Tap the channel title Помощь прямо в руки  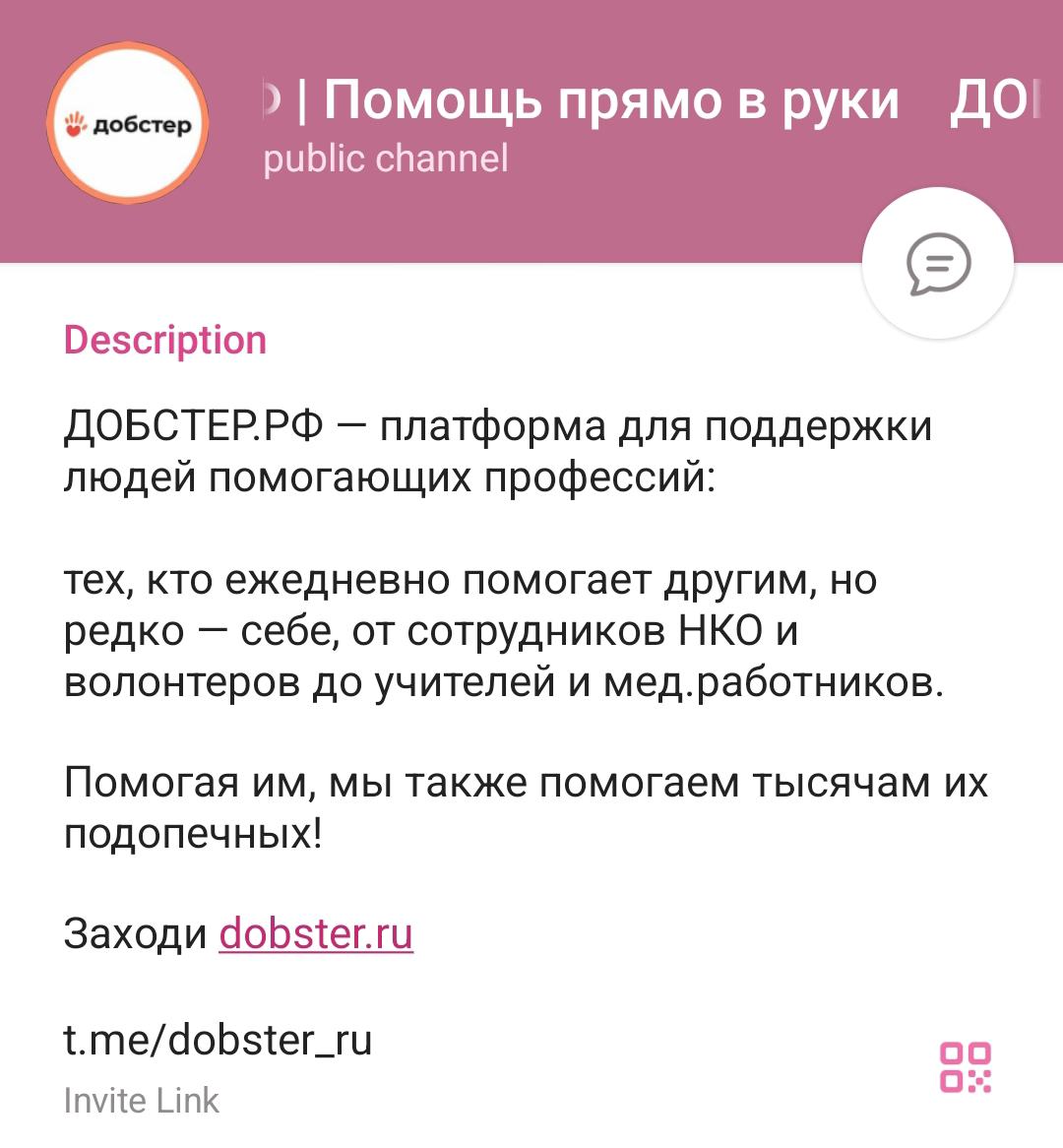pyautogui.click(x=610, y=100)
